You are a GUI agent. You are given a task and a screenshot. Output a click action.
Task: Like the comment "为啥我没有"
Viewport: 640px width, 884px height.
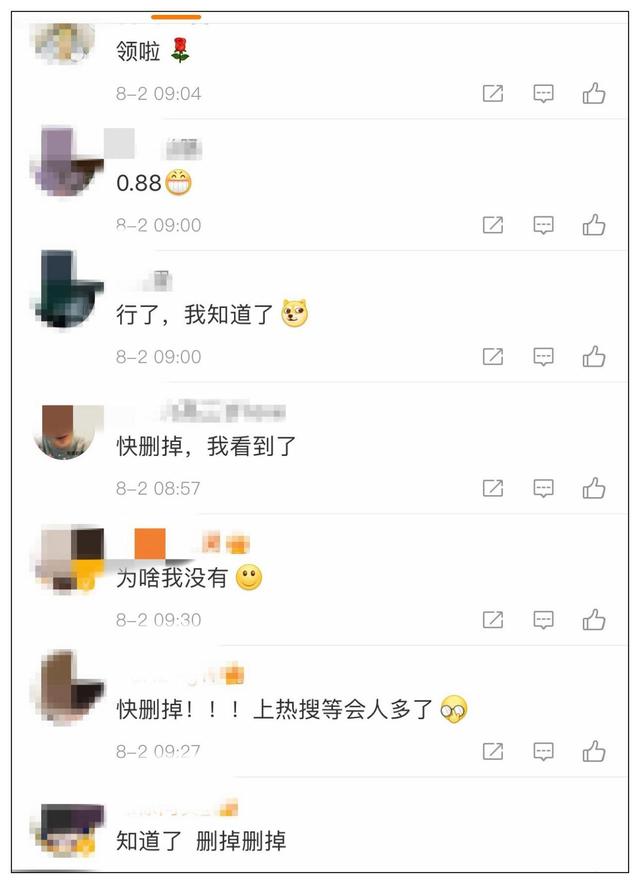point(594,620)
